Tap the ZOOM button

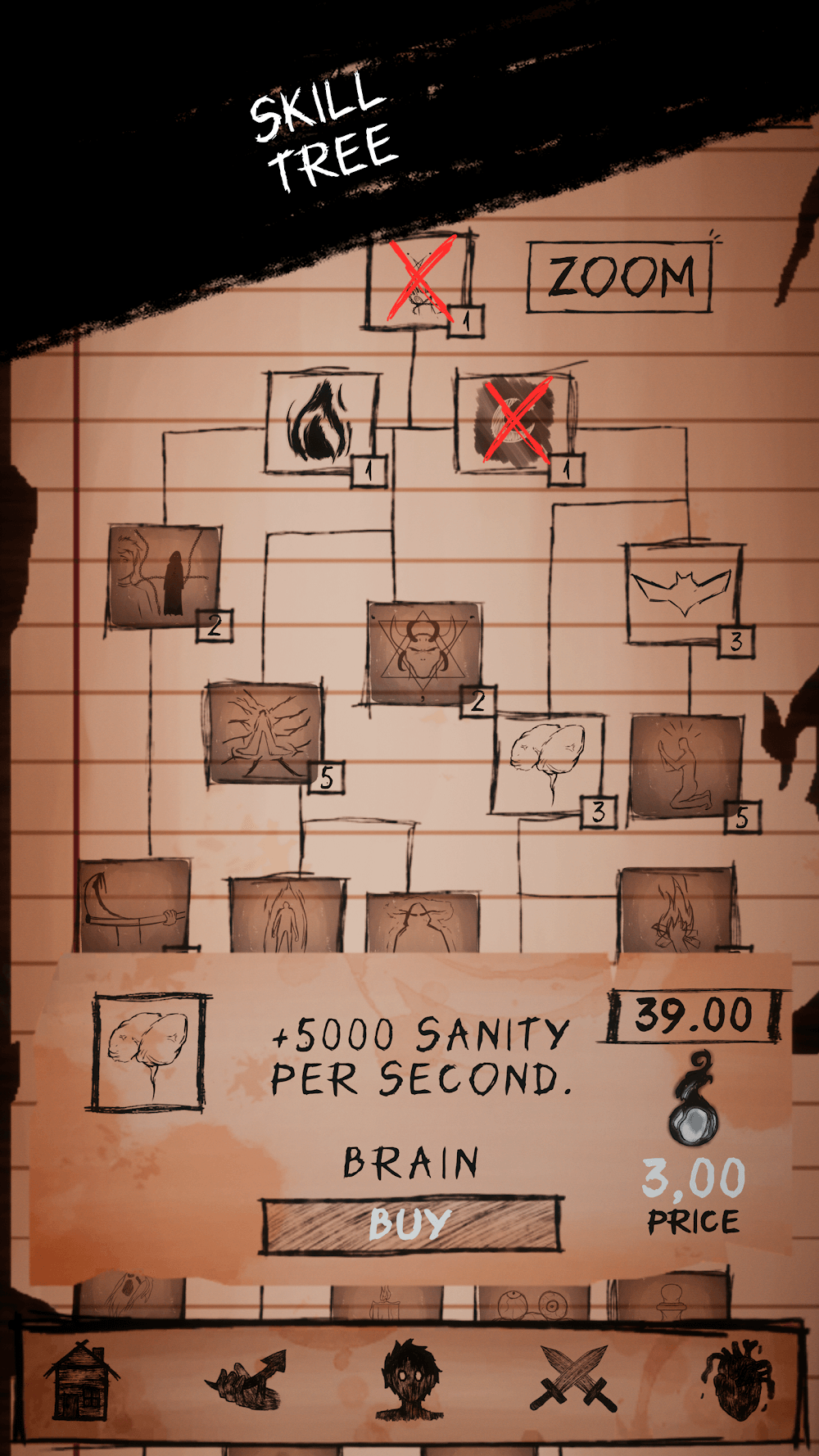point(620,277)
